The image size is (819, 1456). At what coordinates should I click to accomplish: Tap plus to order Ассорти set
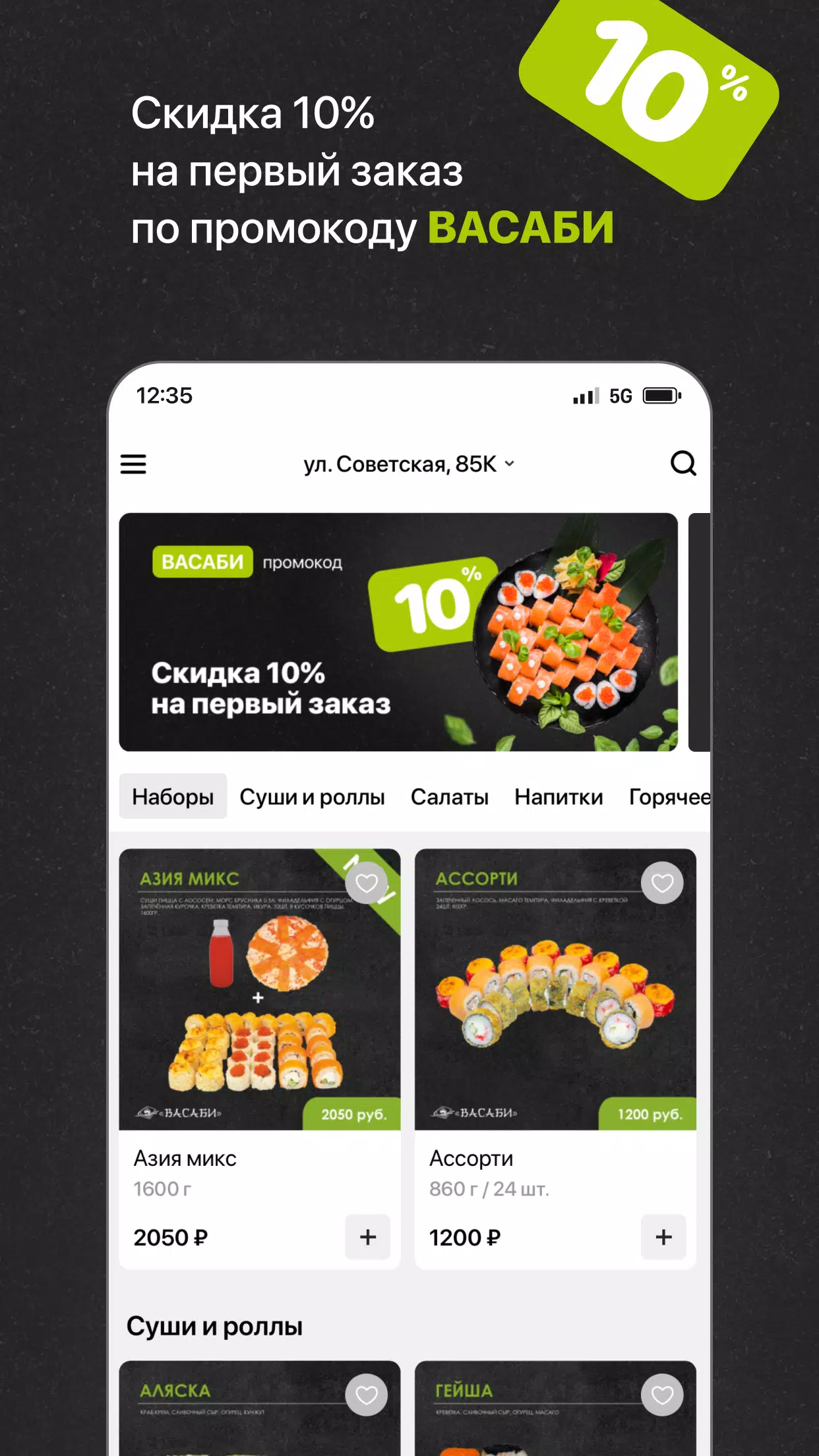click(x=663, y=1237)
